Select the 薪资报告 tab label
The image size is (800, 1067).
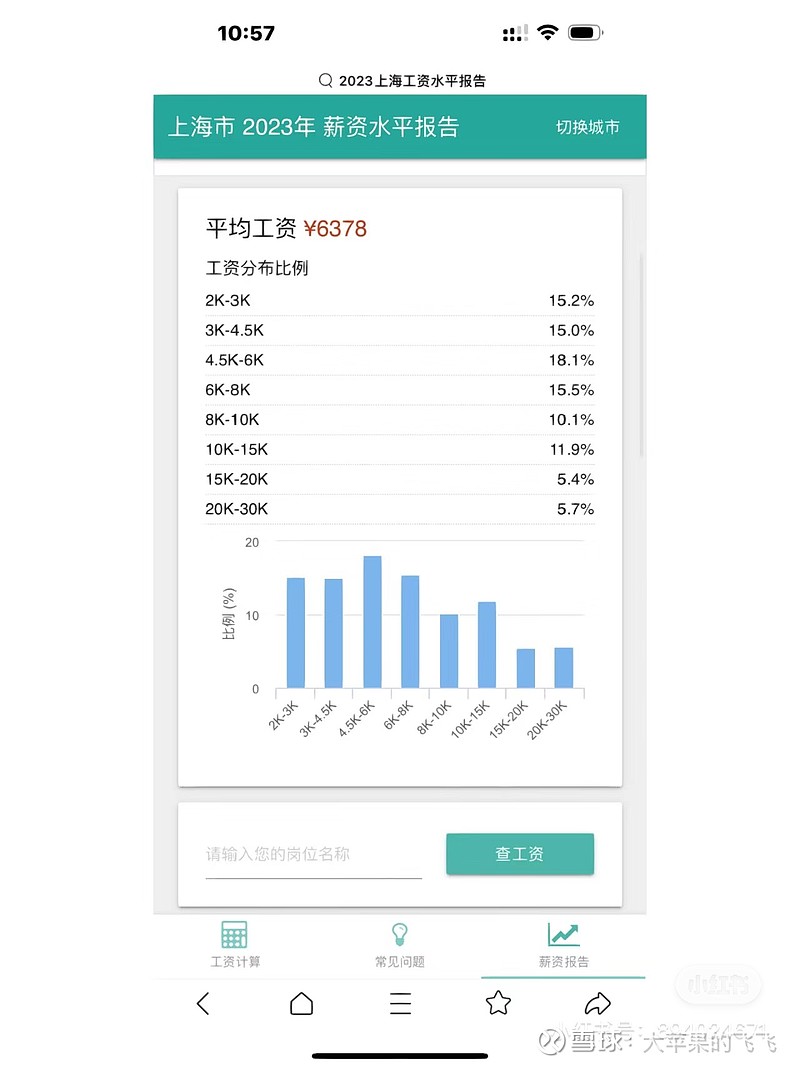point(564,959)
